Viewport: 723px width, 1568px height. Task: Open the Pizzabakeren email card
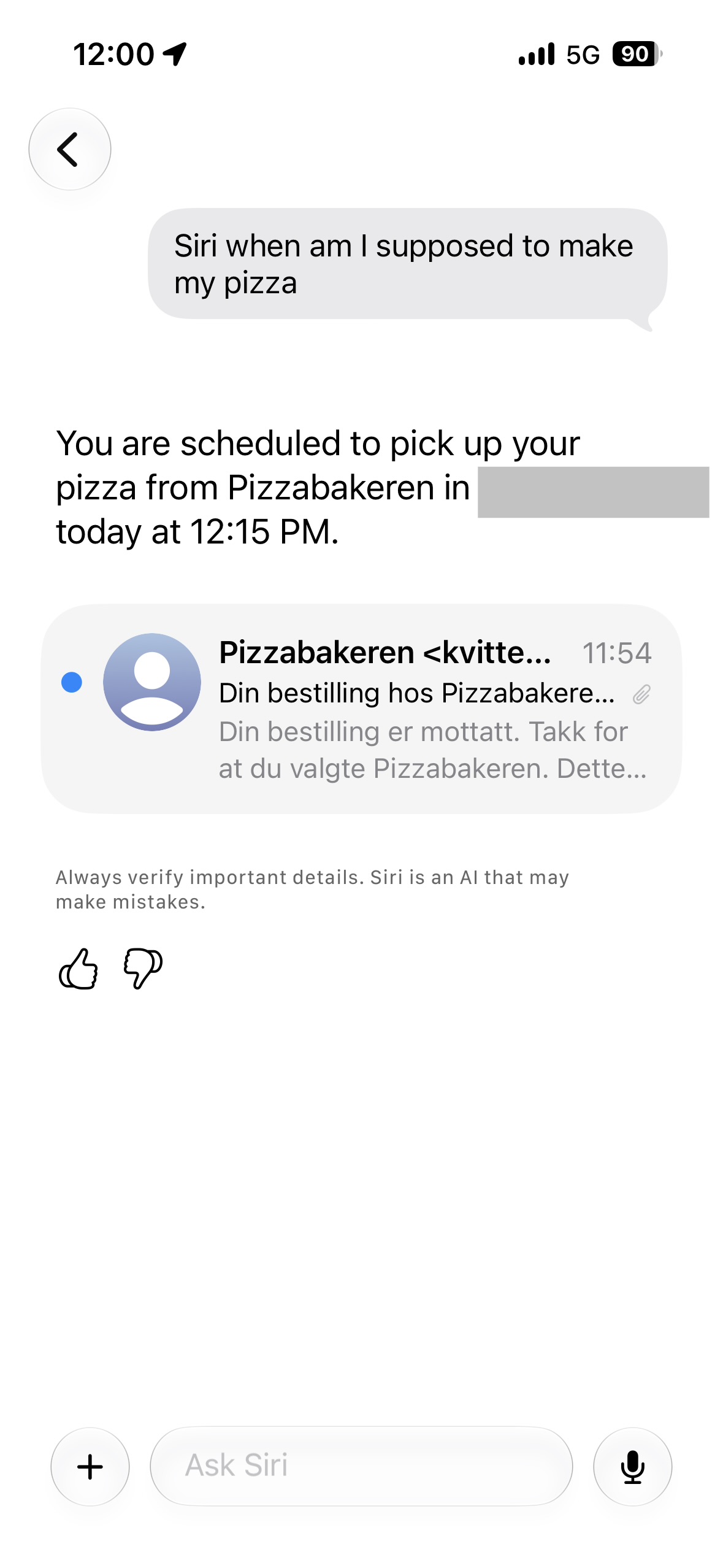[x=361, y=709]
